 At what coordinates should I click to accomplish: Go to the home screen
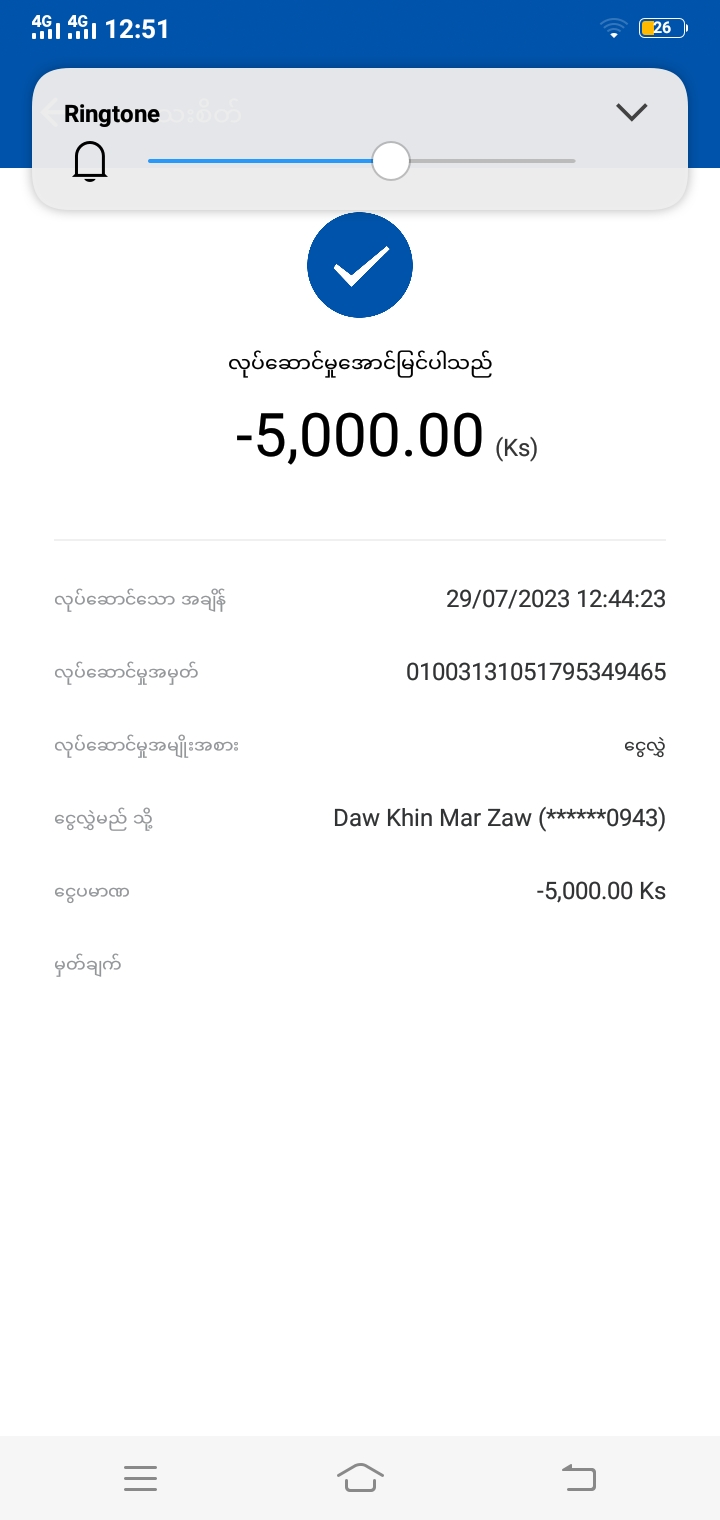click(x=360, y=1478)
